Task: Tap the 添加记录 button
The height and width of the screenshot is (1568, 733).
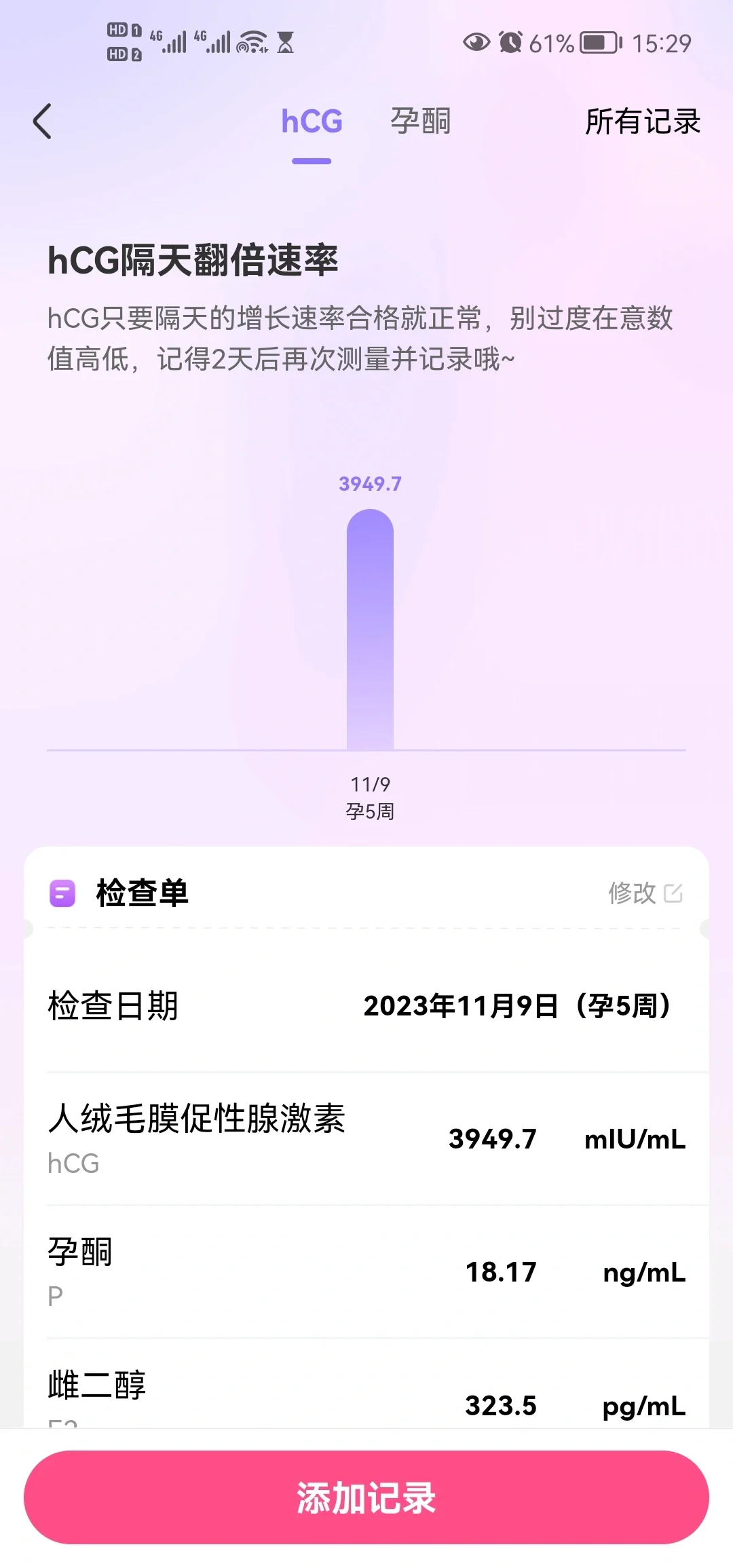Action: pyautogui.click(x=366, y=1497)
